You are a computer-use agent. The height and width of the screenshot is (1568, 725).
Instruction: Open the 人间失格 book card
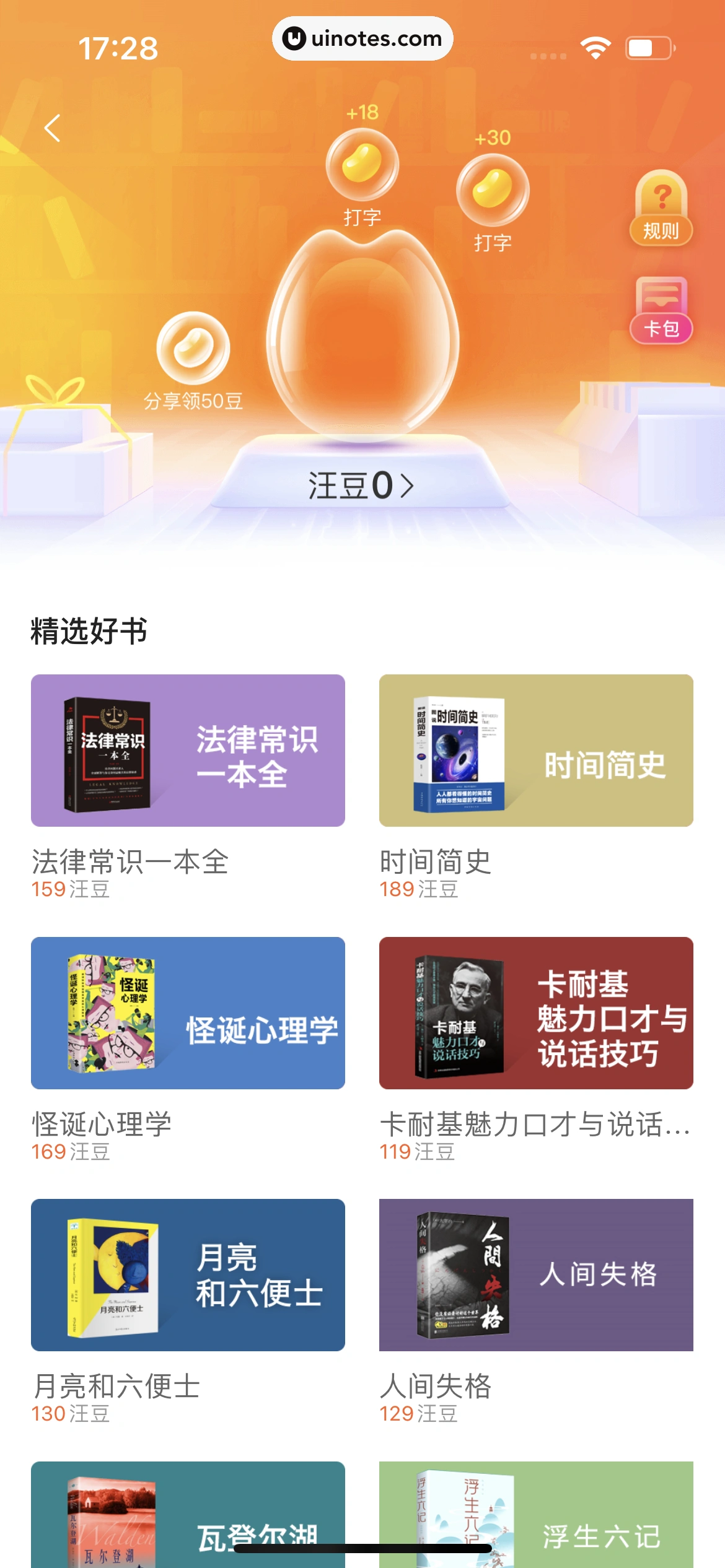[536, 1275]
